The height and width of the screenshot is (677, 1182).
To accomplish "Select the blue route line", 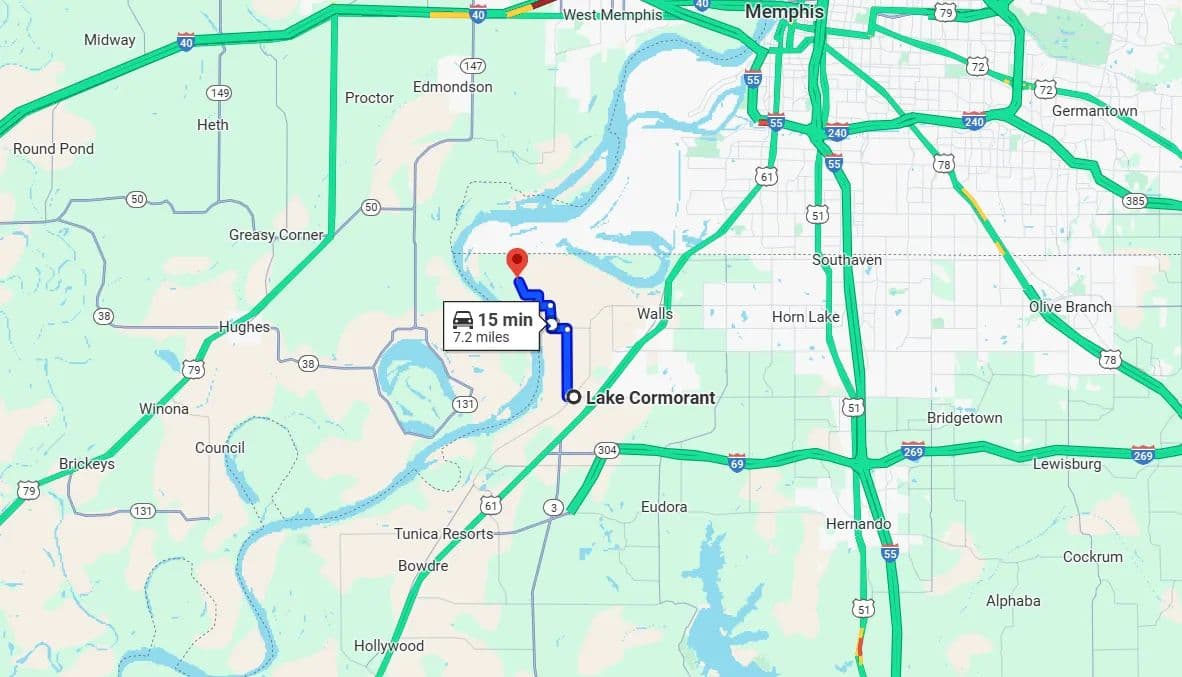I will tap(566, 362).
